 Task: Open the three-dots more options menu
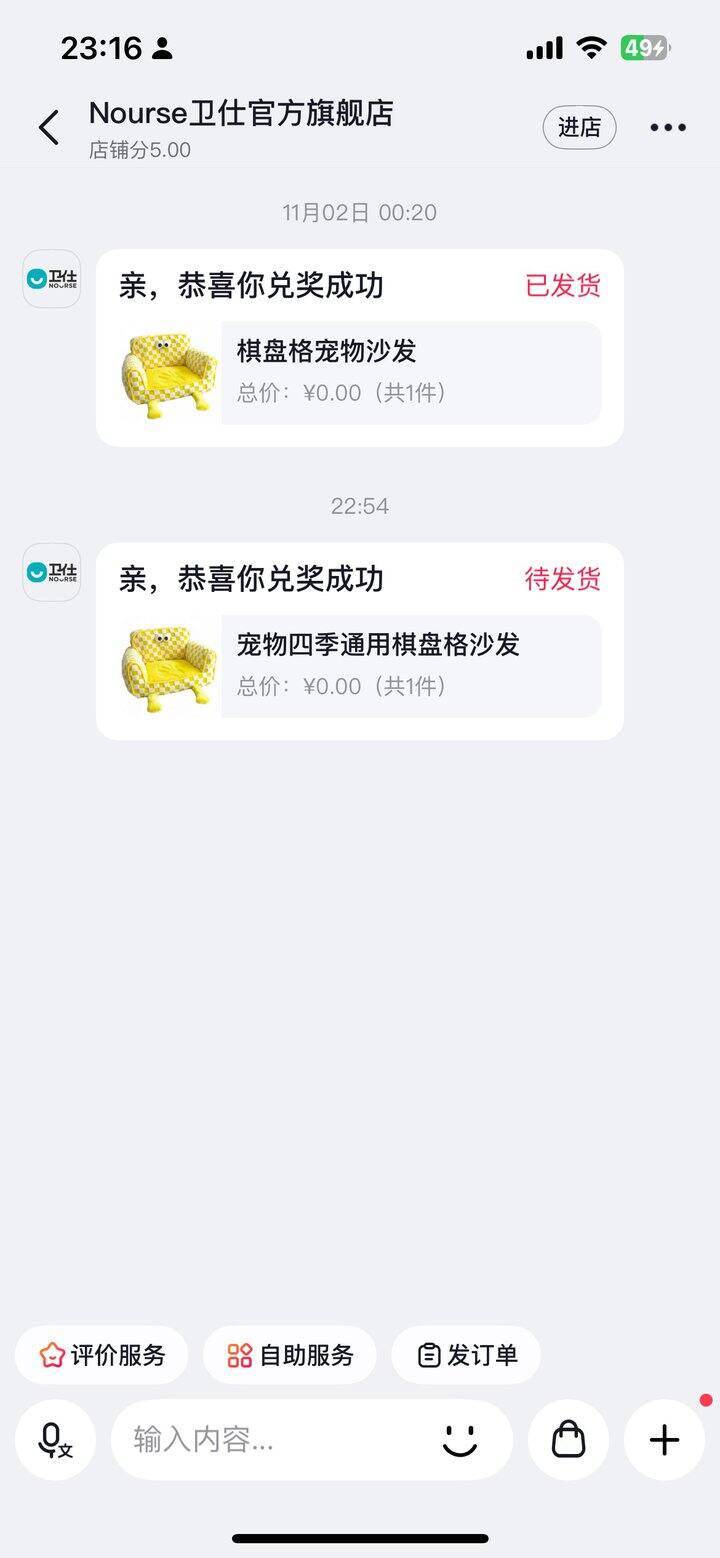coord(667,127)
